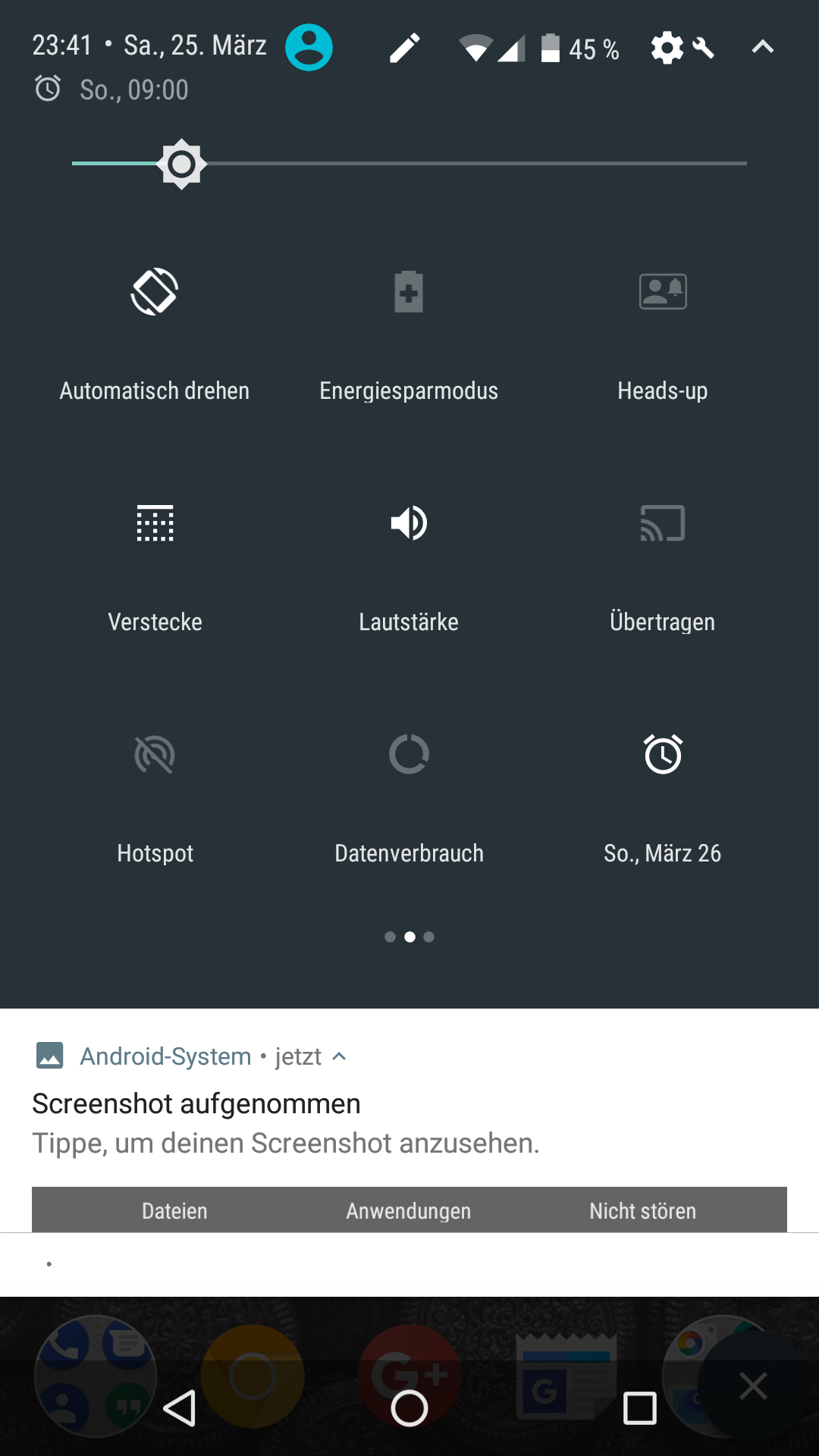Viewport: 819px width, 1456px height.
Task: Open system settings gear
Action: (667, 48)
